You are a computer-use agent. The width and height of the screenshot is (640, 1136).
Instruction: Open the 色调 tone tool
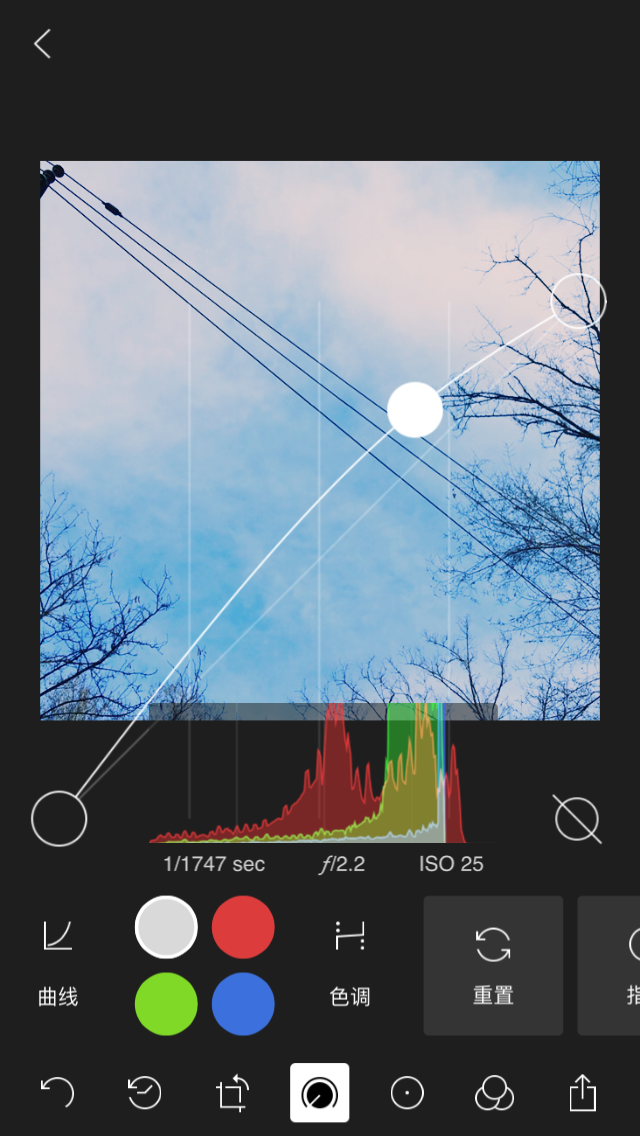point(350,962)
